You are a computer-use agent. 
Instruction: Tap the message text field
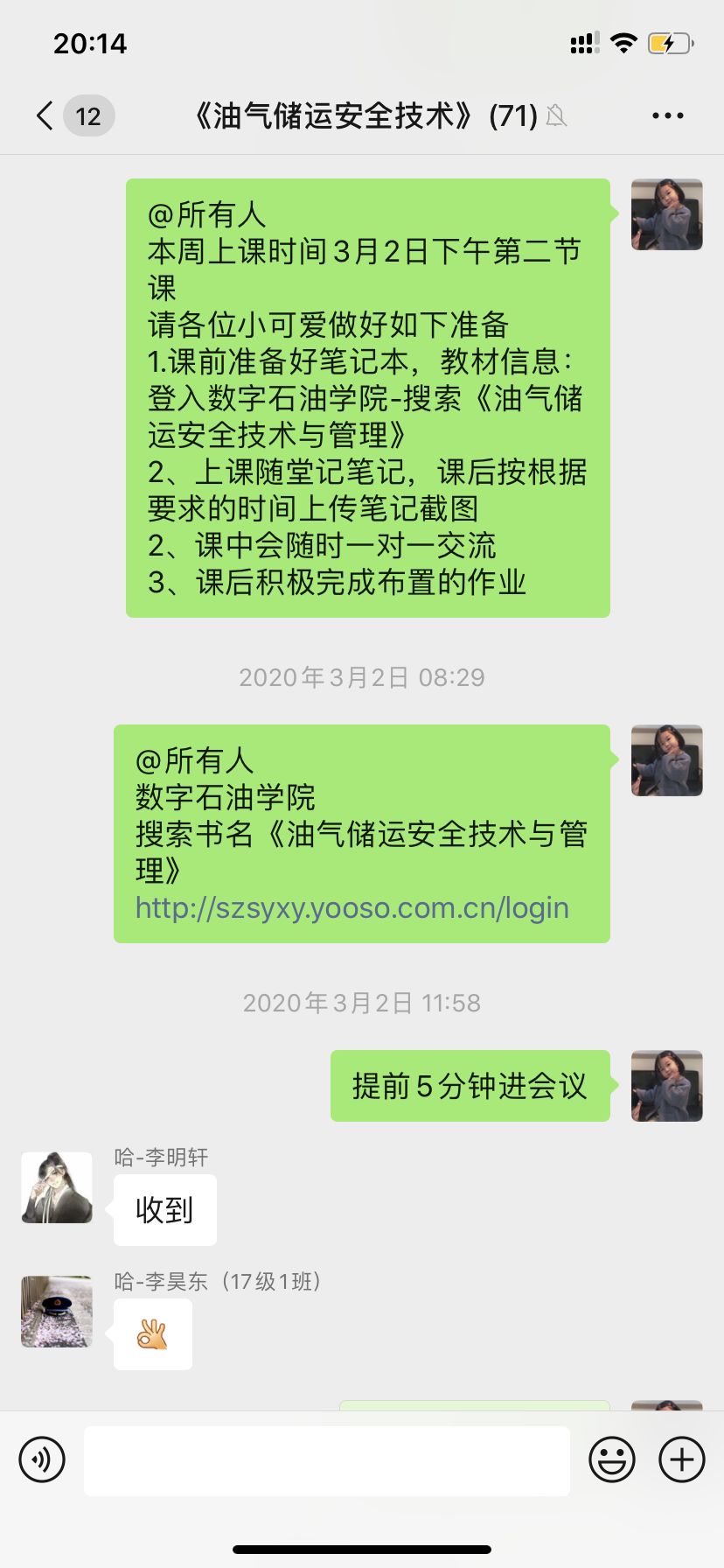(326, 1459)
